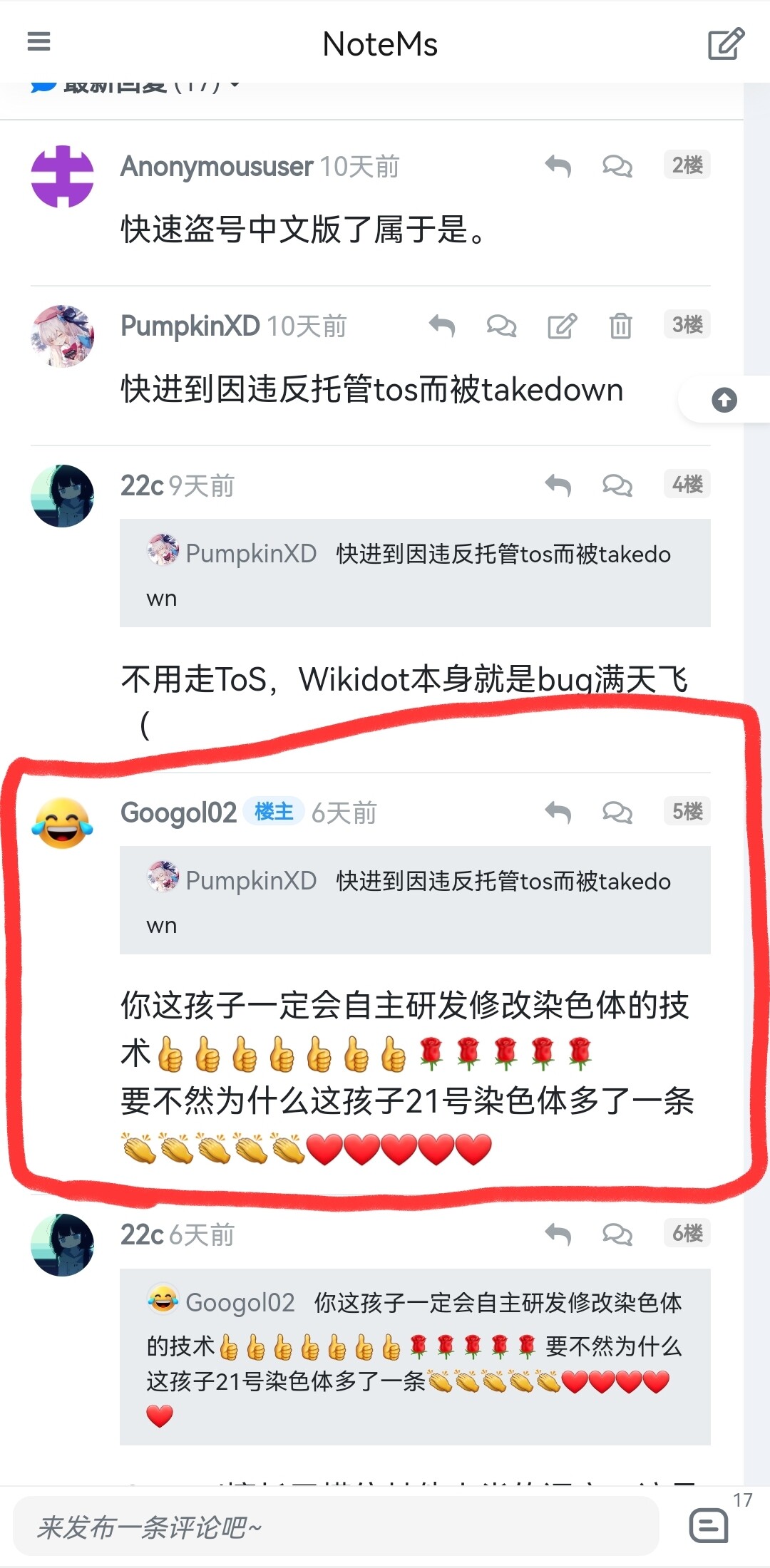Compose a new note
The image size is (770, 1568).
[726, 43]
